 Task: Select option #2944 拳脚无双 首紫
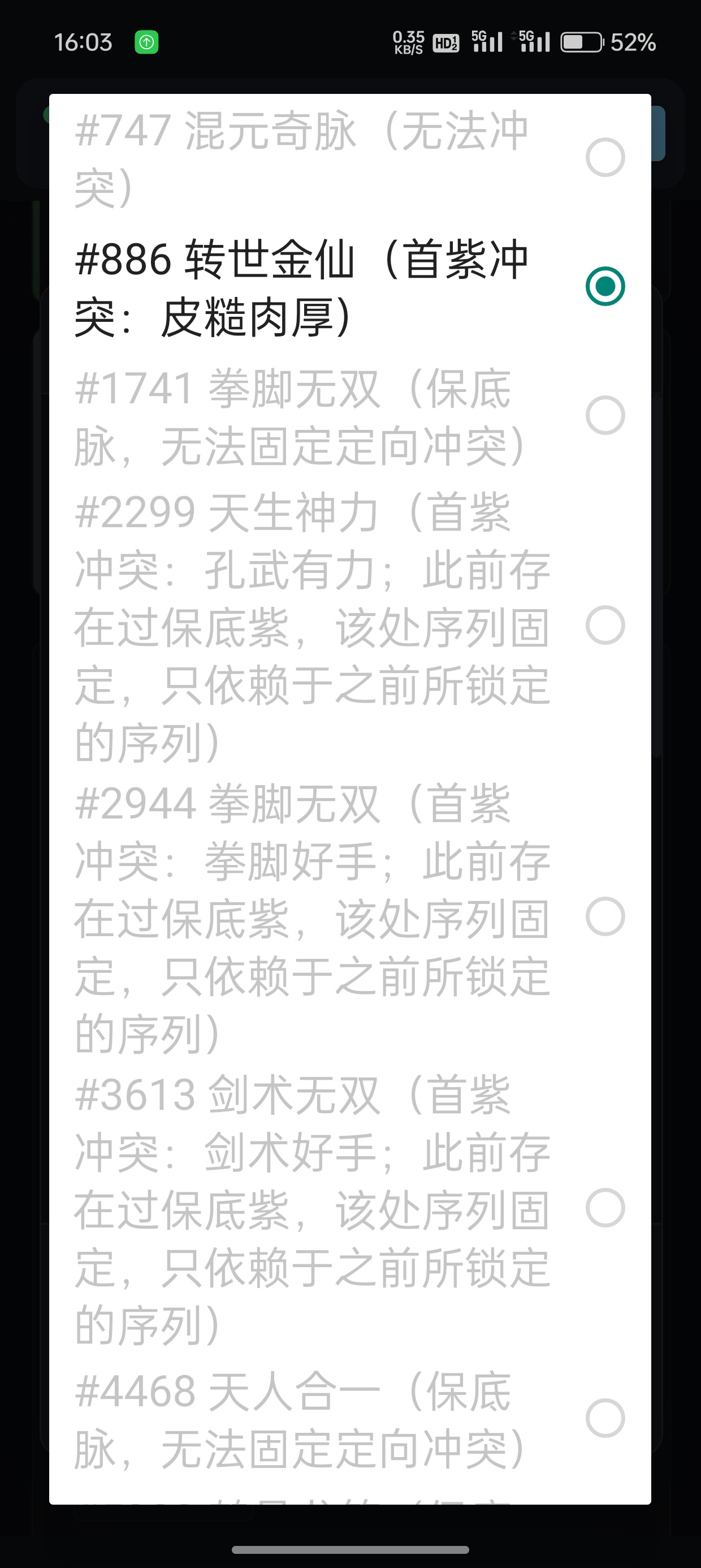[x=350, y=917]
